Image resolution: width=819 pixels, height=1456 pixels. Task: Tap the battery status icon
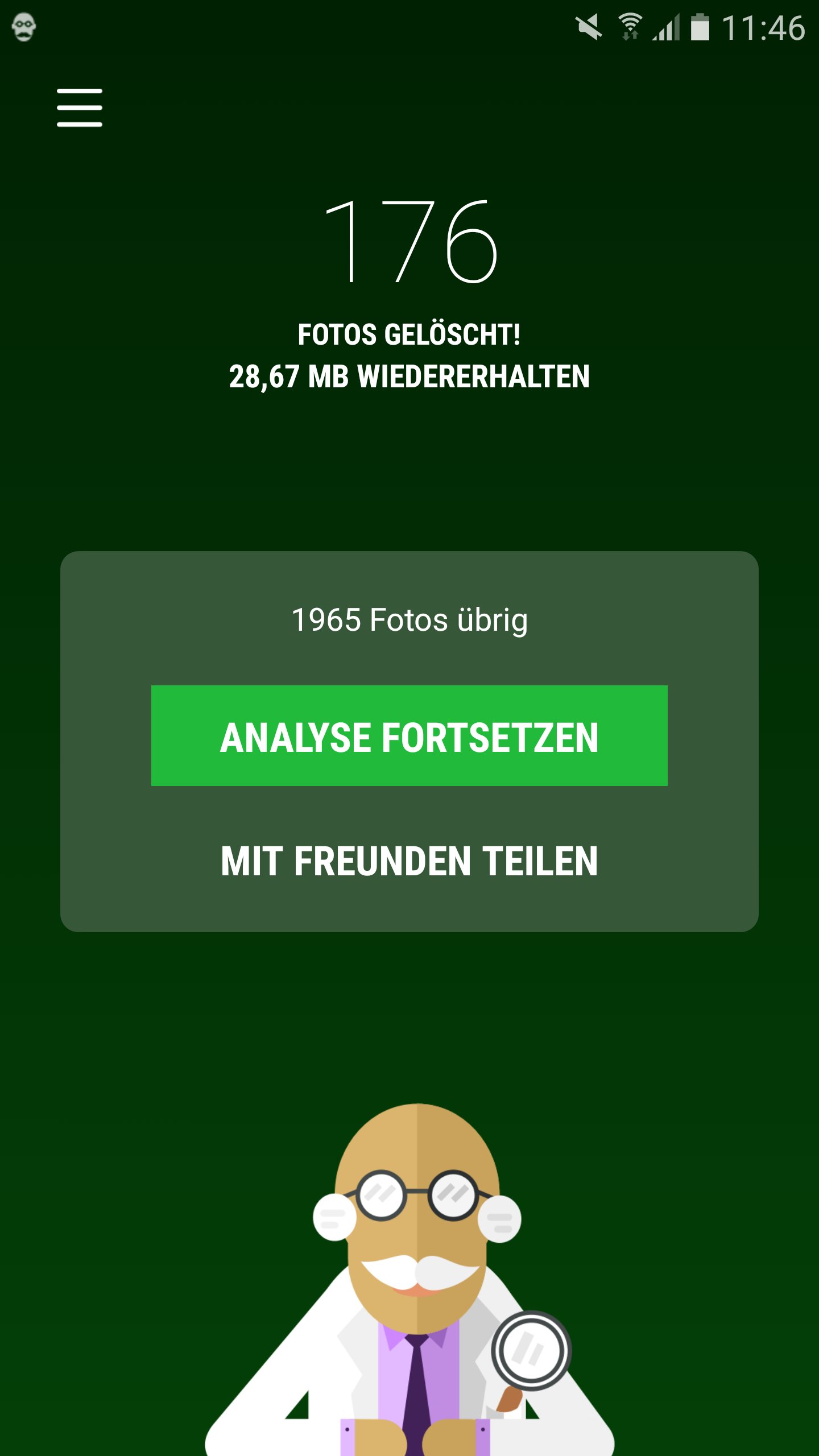point(700,26)
